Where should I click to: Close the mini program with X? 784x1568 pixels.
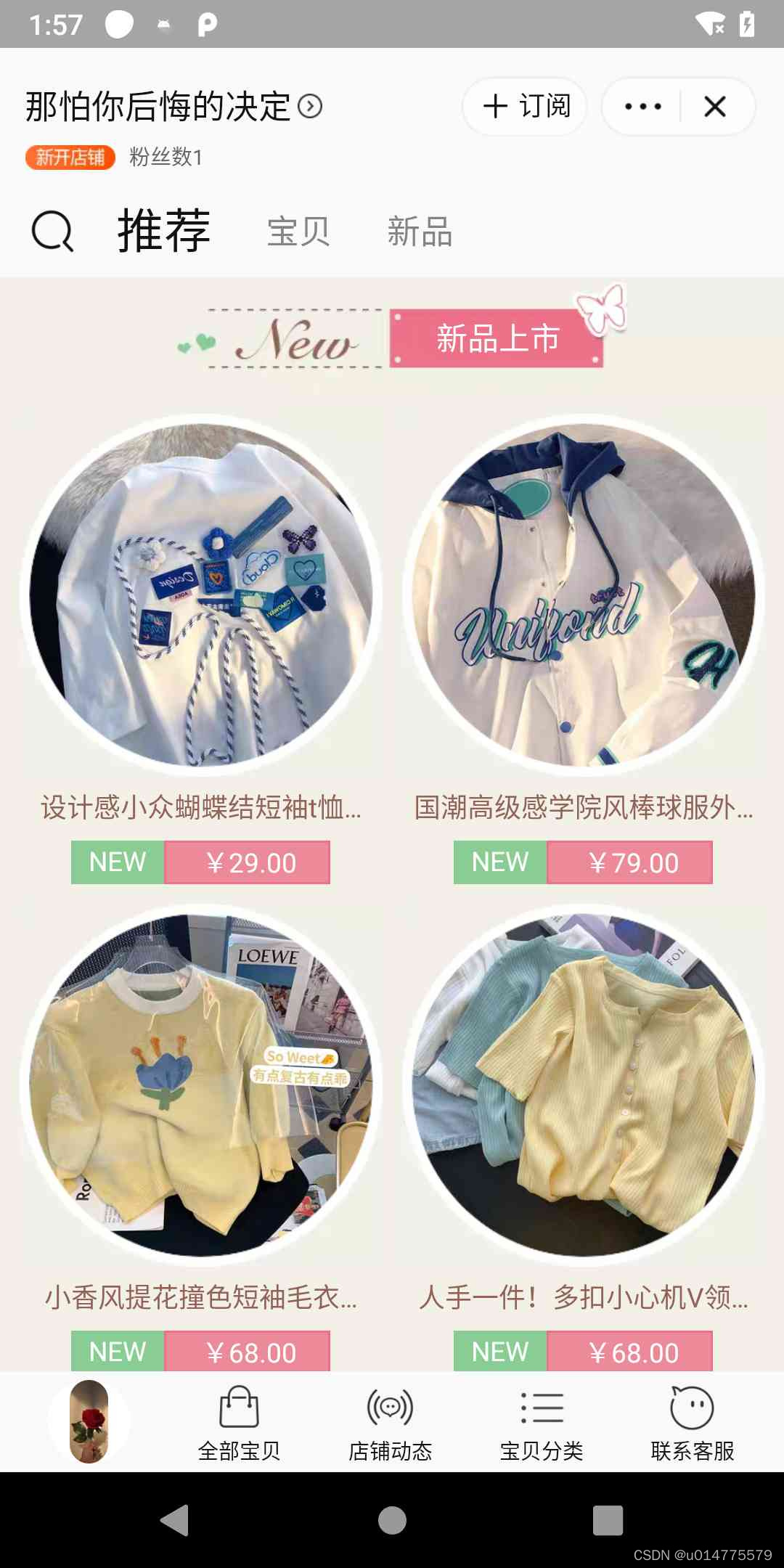tap(715, 107)
